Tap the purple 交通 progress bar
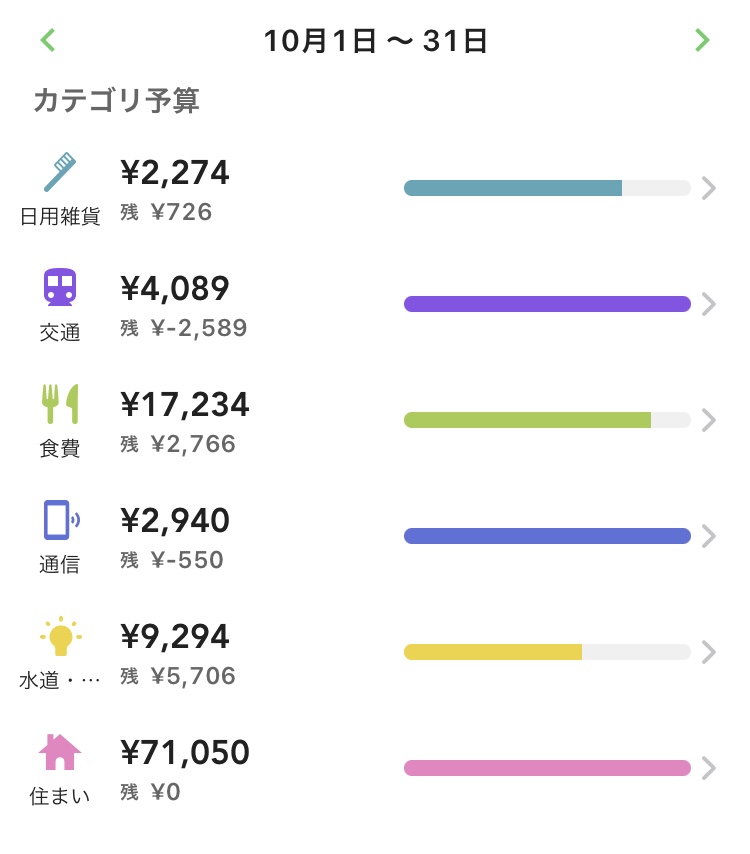 546,303
